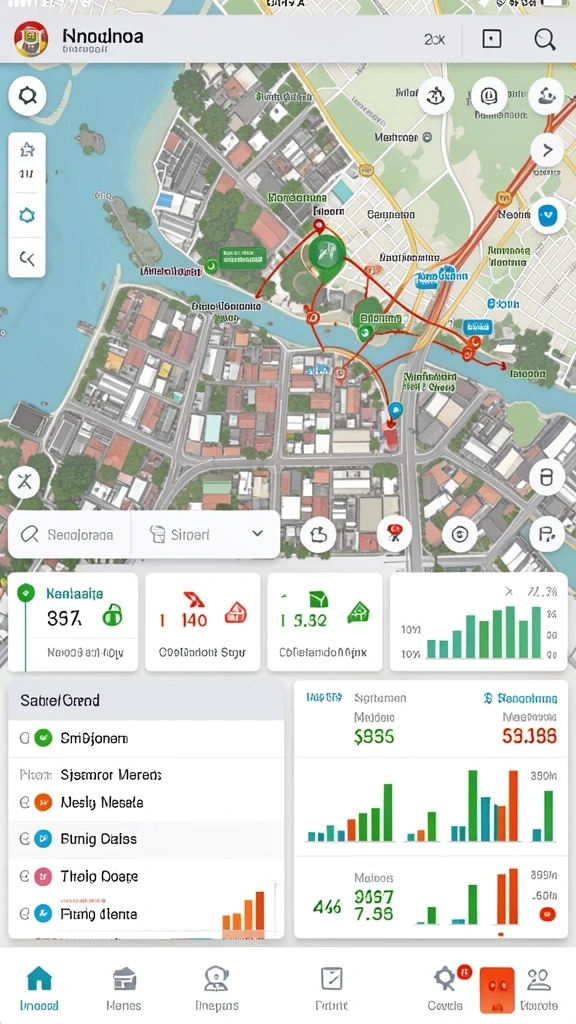
Task: Switch to the Dnepans tab
Action: click(217, 989)
